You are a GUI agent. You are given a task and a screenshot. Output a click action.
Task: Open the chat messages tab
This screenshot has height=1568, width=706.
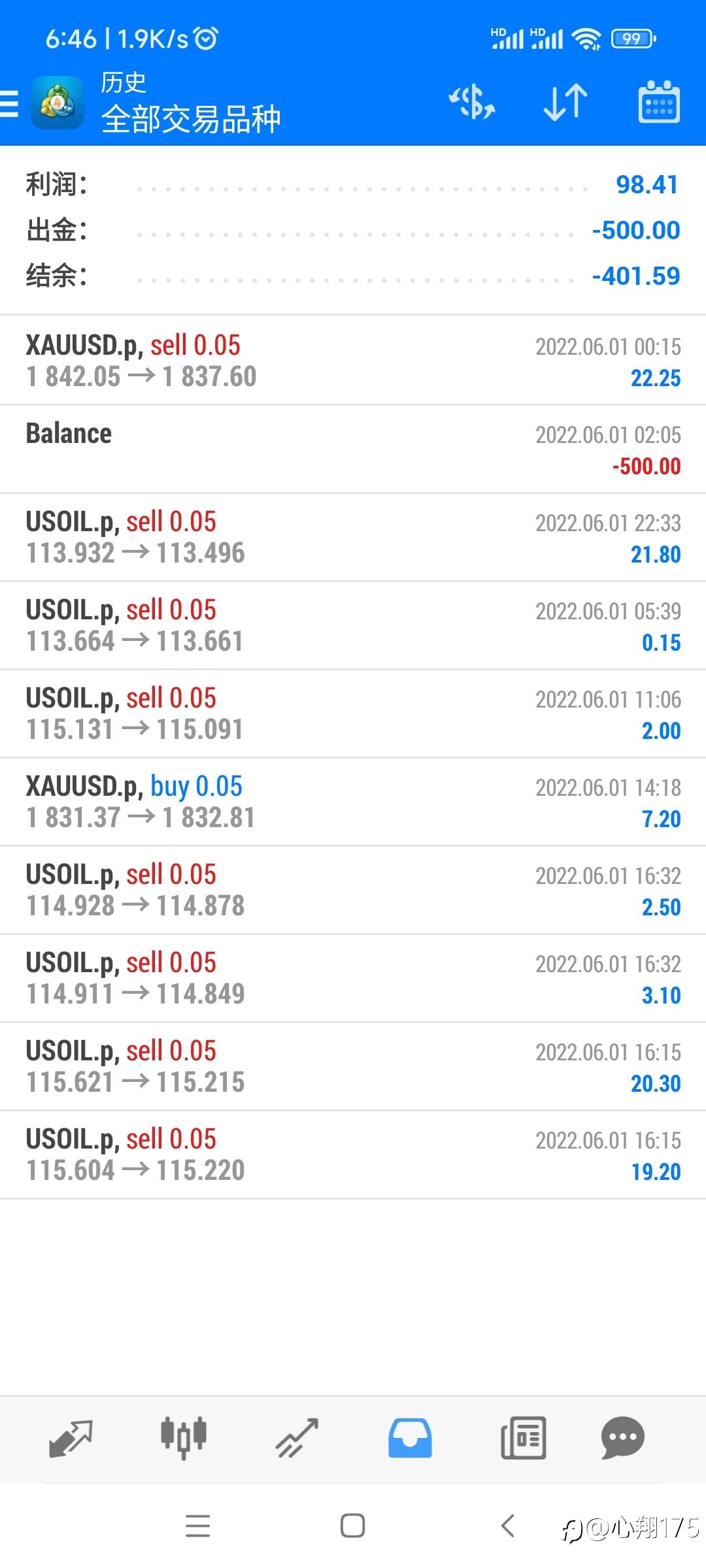tap(622, 1438)
